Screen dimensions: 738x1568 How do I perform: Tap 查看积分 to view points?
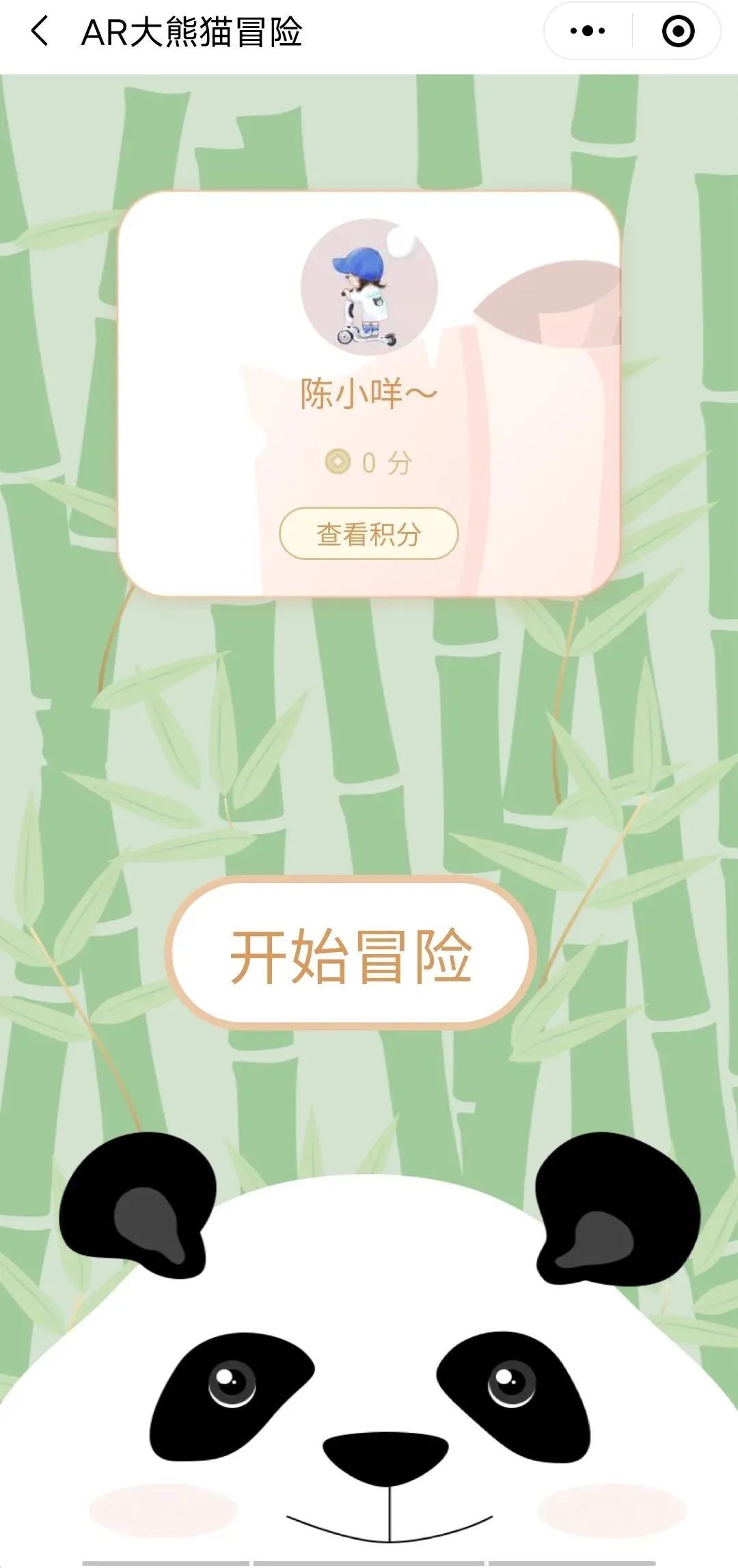(368, 534)
